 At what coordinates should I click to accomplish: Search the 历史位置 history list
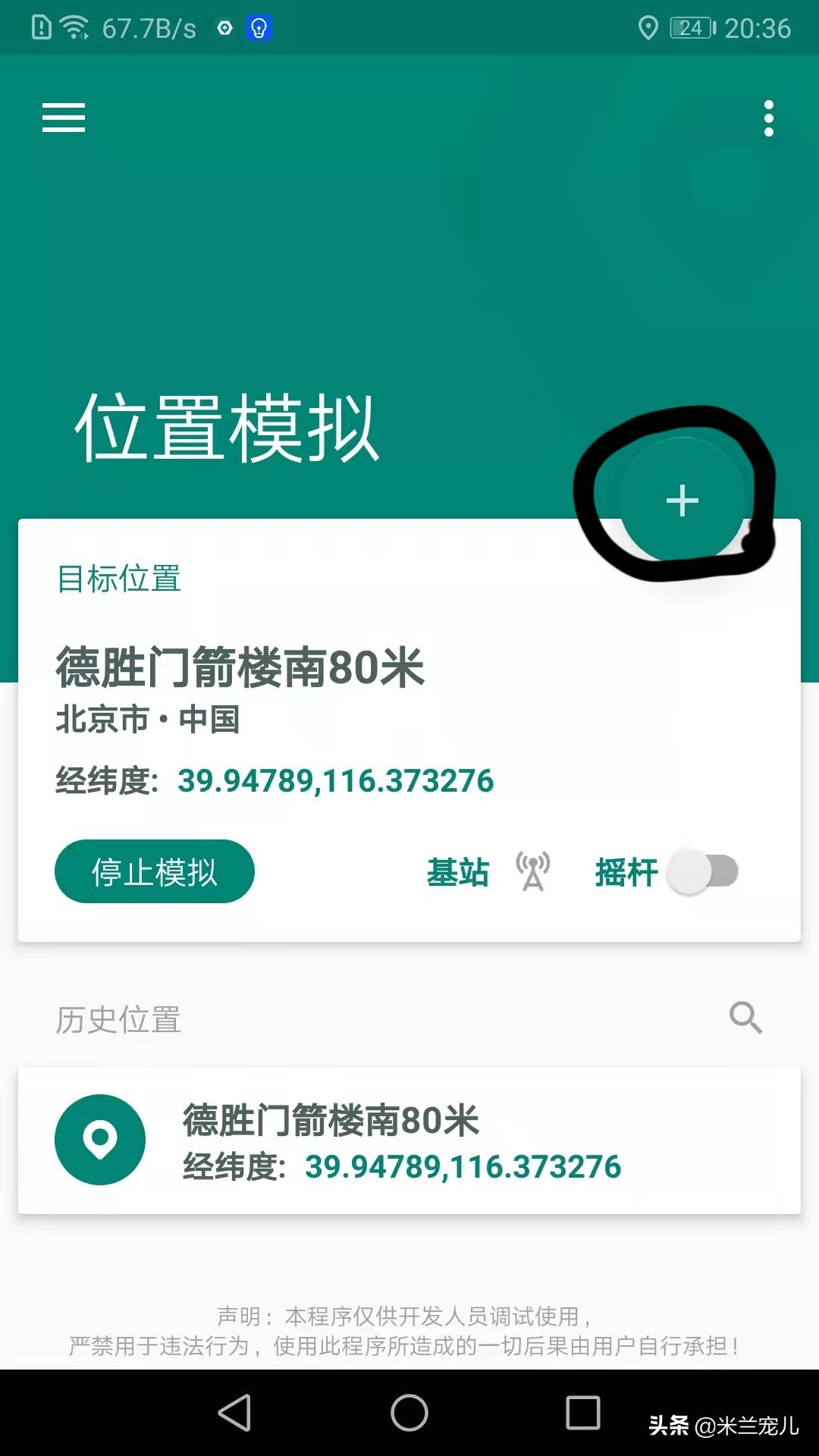click(x=745, y=1018)
